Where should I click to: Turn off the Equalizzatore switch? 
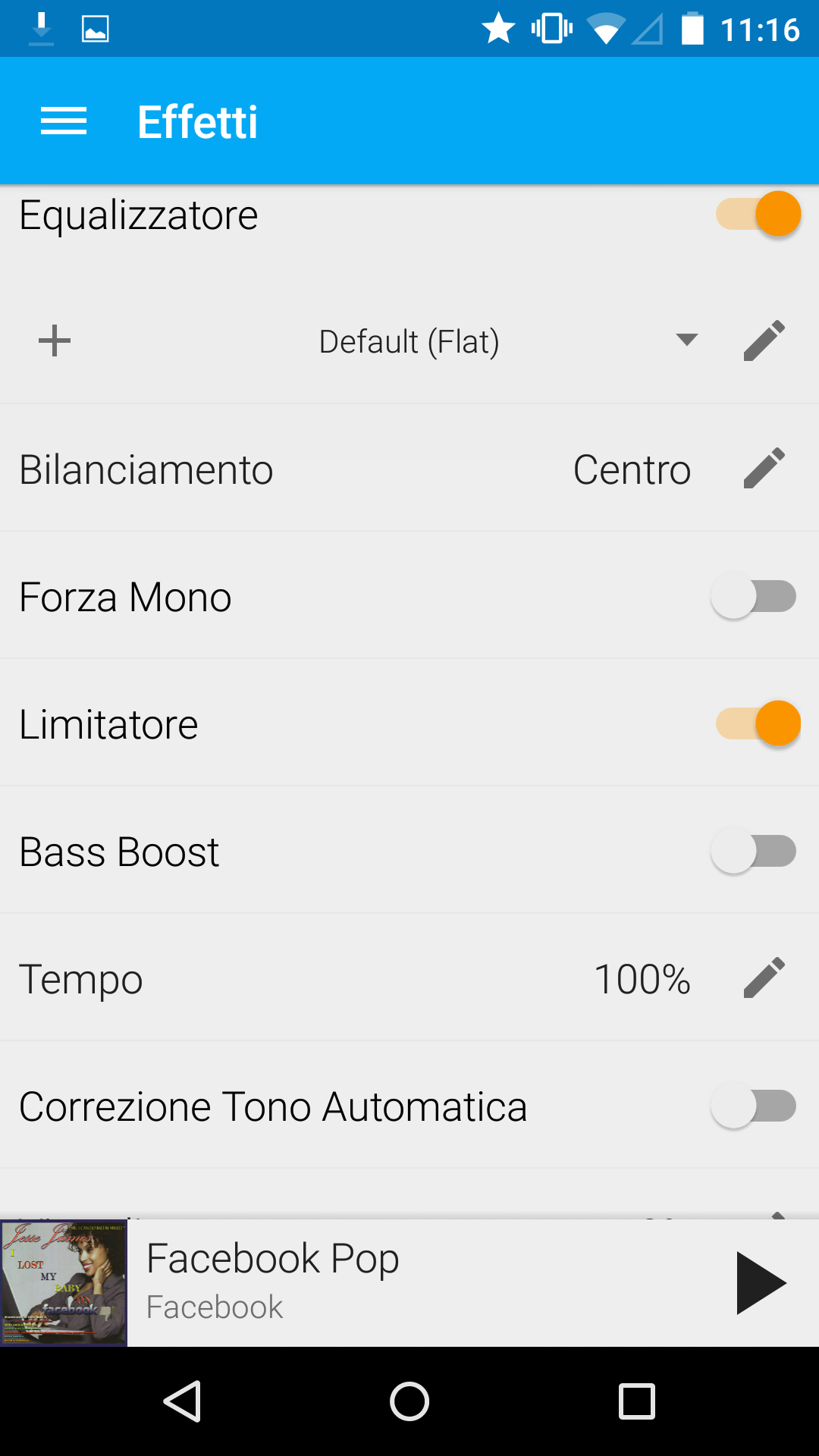tap(758, 214)
